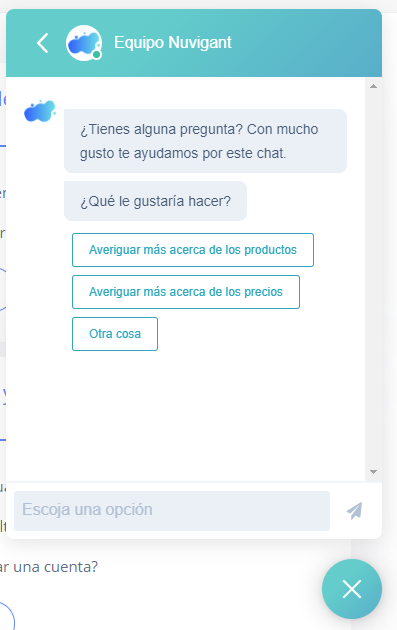The width and height of the screenshot is (397, 630).
Task: Focus the Escoja una opción text field
Action: [172, 510]
